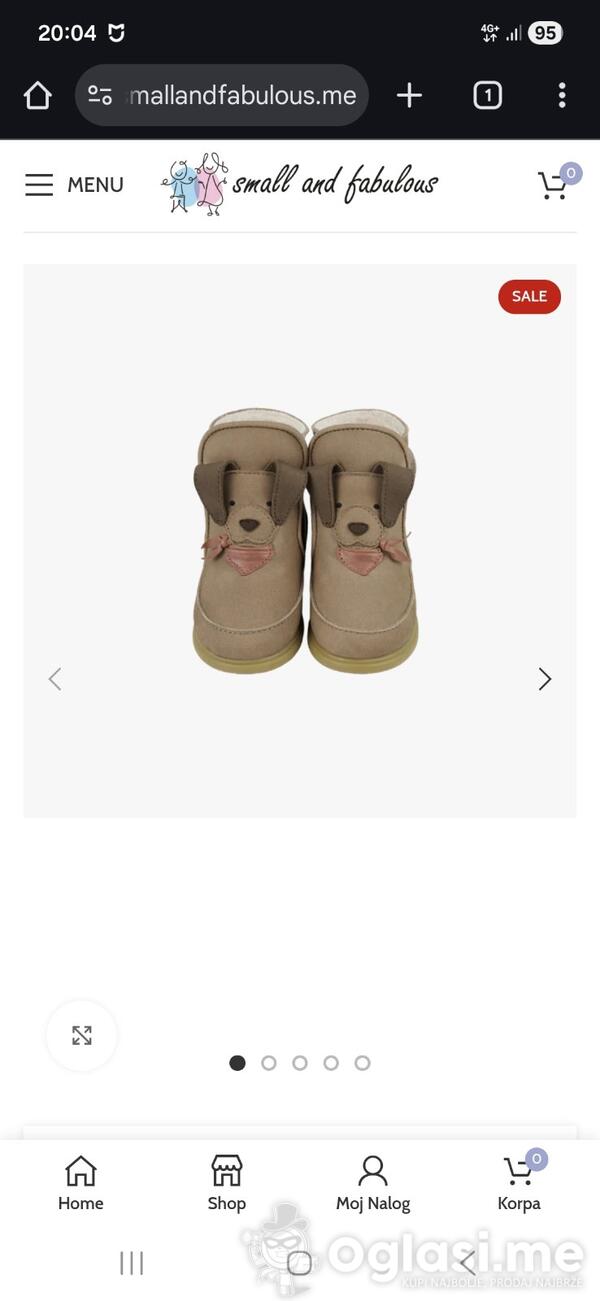Show the next product image

544,679
